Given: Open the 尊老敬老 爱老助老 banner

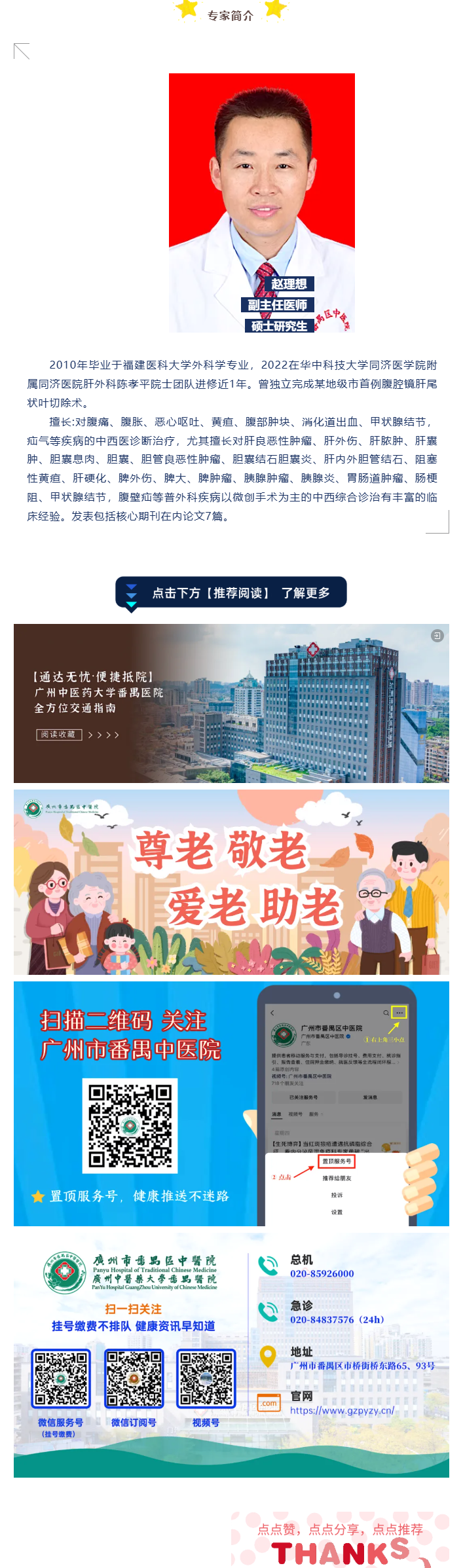Looking at the screenshot, I should point(231,882).
